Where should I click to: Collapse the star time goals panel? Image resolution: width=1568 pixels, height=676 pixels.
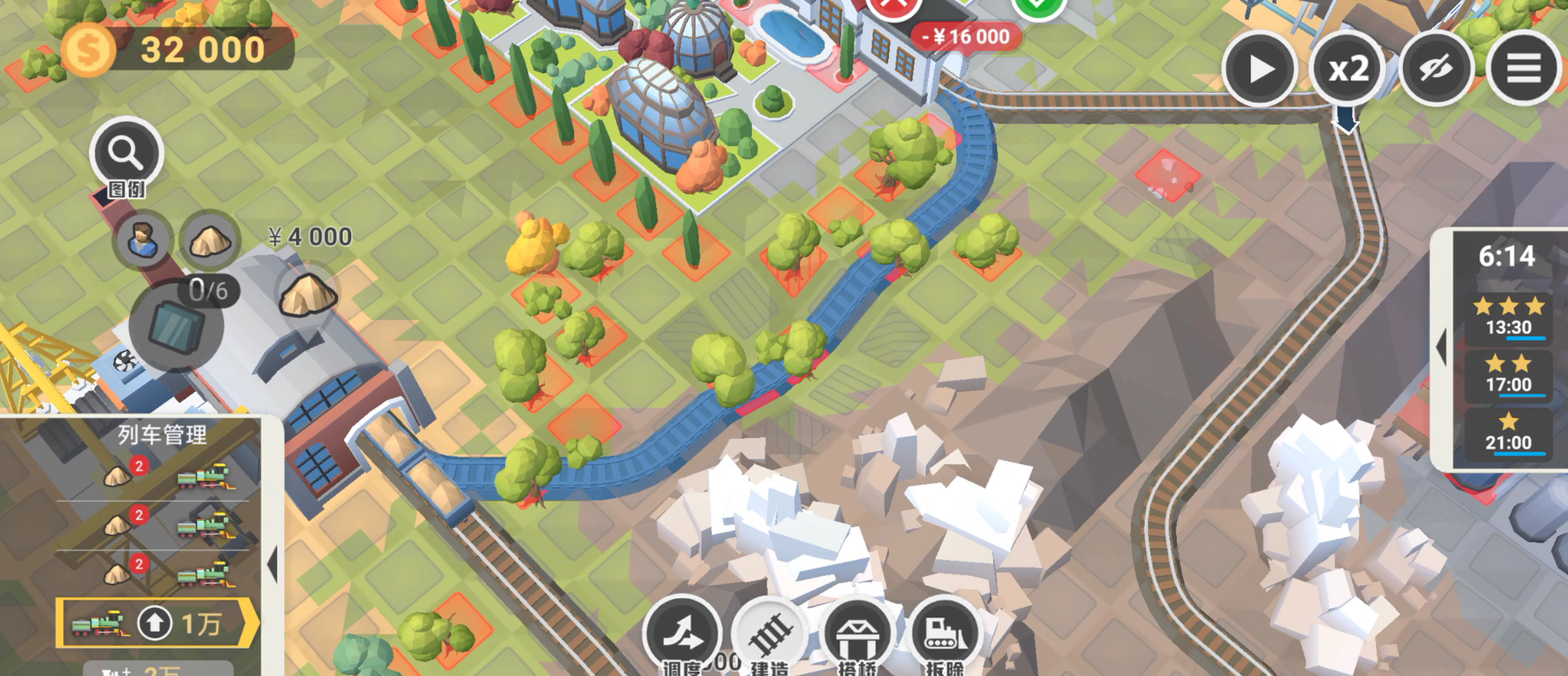pyautogui.click(x=1442, y=347)
